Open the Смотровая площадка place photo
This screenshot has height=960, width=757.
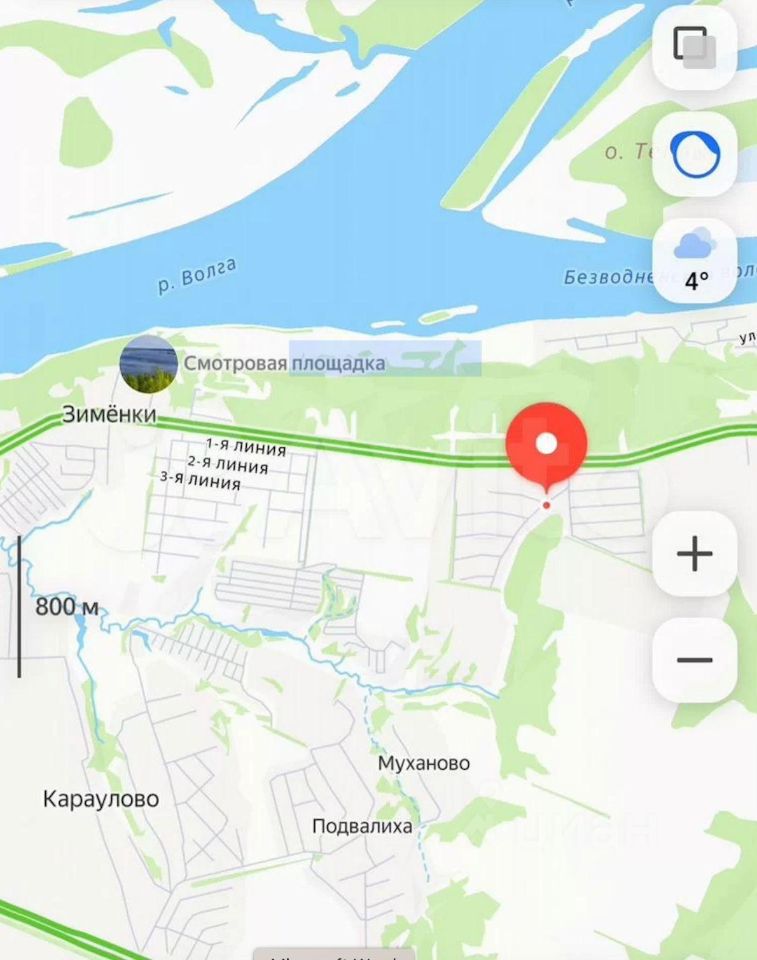149,364
